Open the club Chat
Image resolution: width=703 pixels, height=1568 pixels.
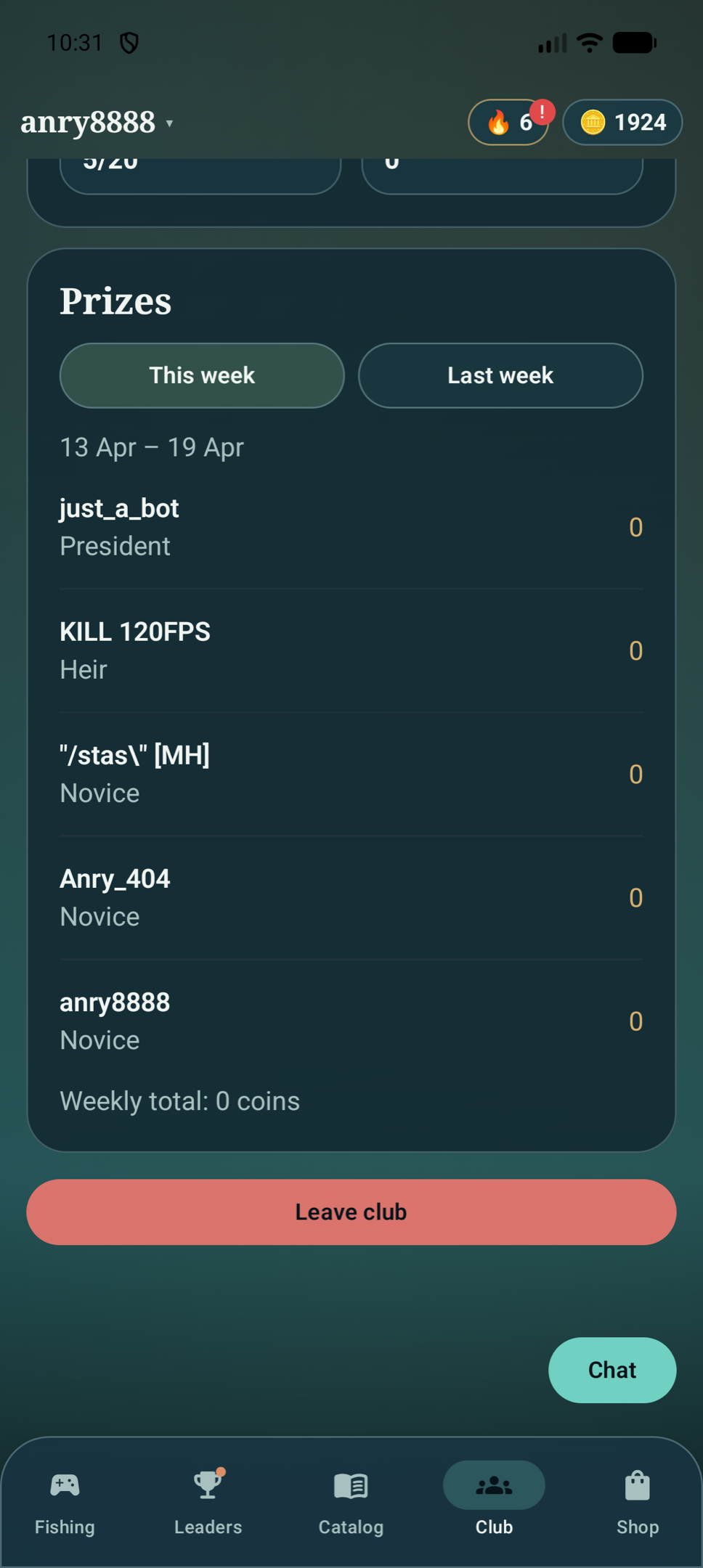pos(612,1370)
